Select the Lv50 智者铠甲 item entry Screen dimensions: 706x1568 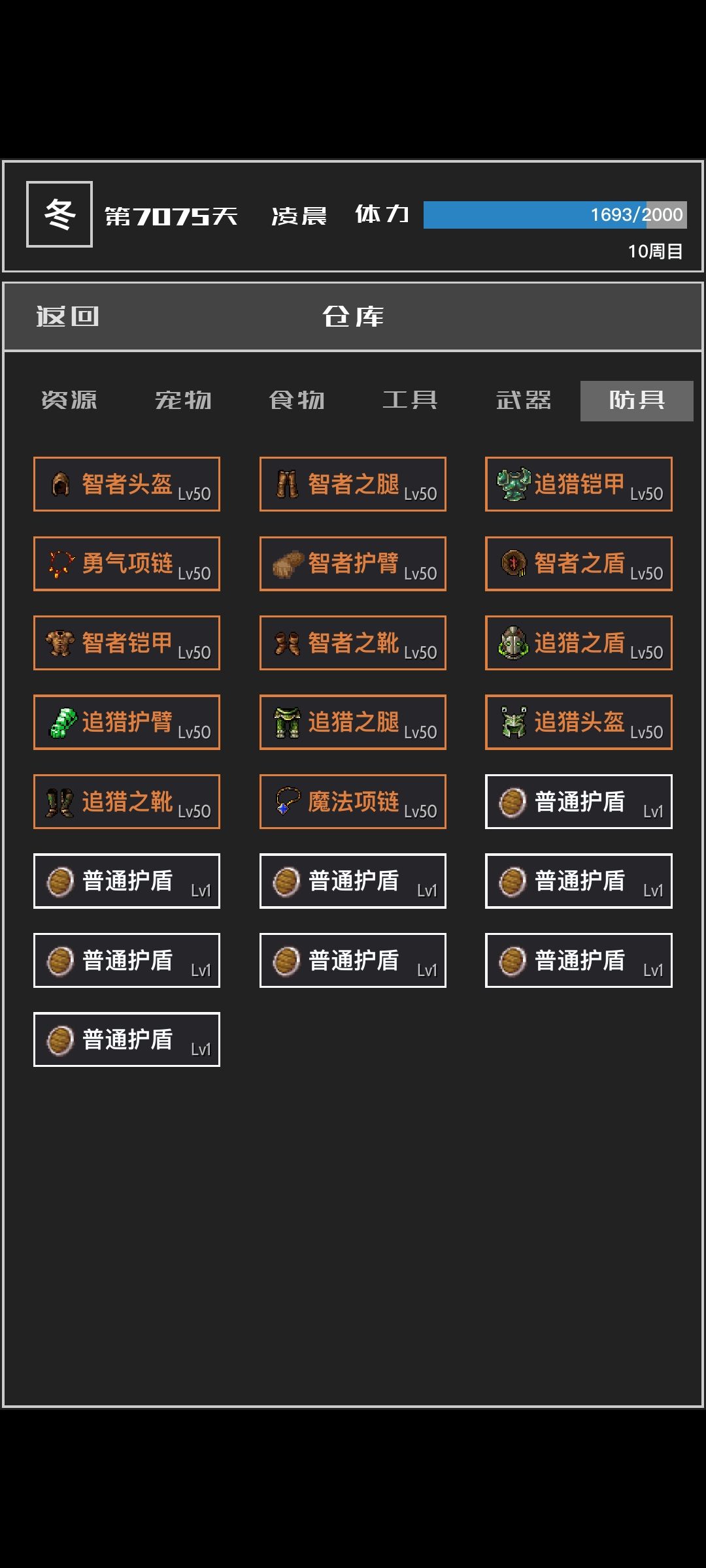[126, 643]
